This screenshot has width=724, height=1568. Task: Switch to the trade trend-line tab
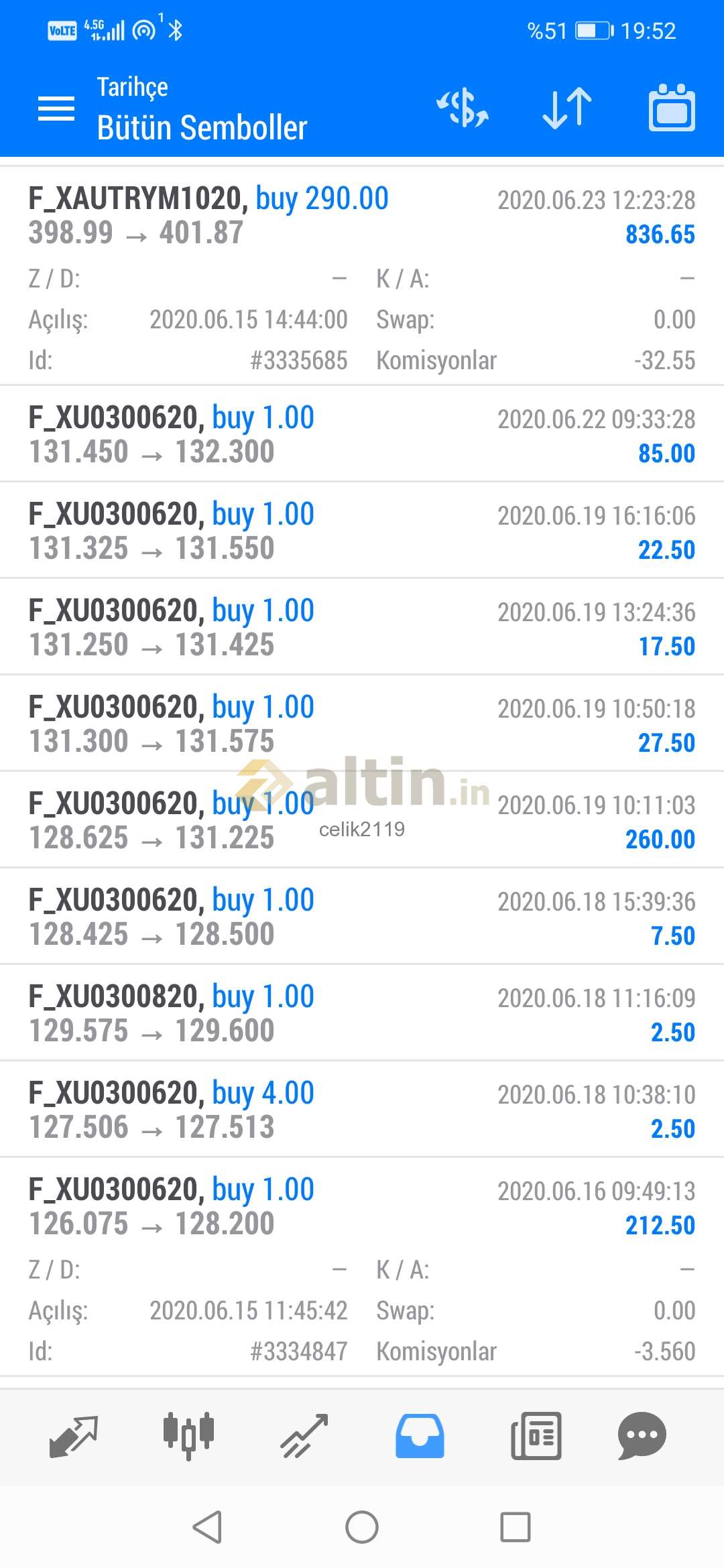click(304, 1437)
